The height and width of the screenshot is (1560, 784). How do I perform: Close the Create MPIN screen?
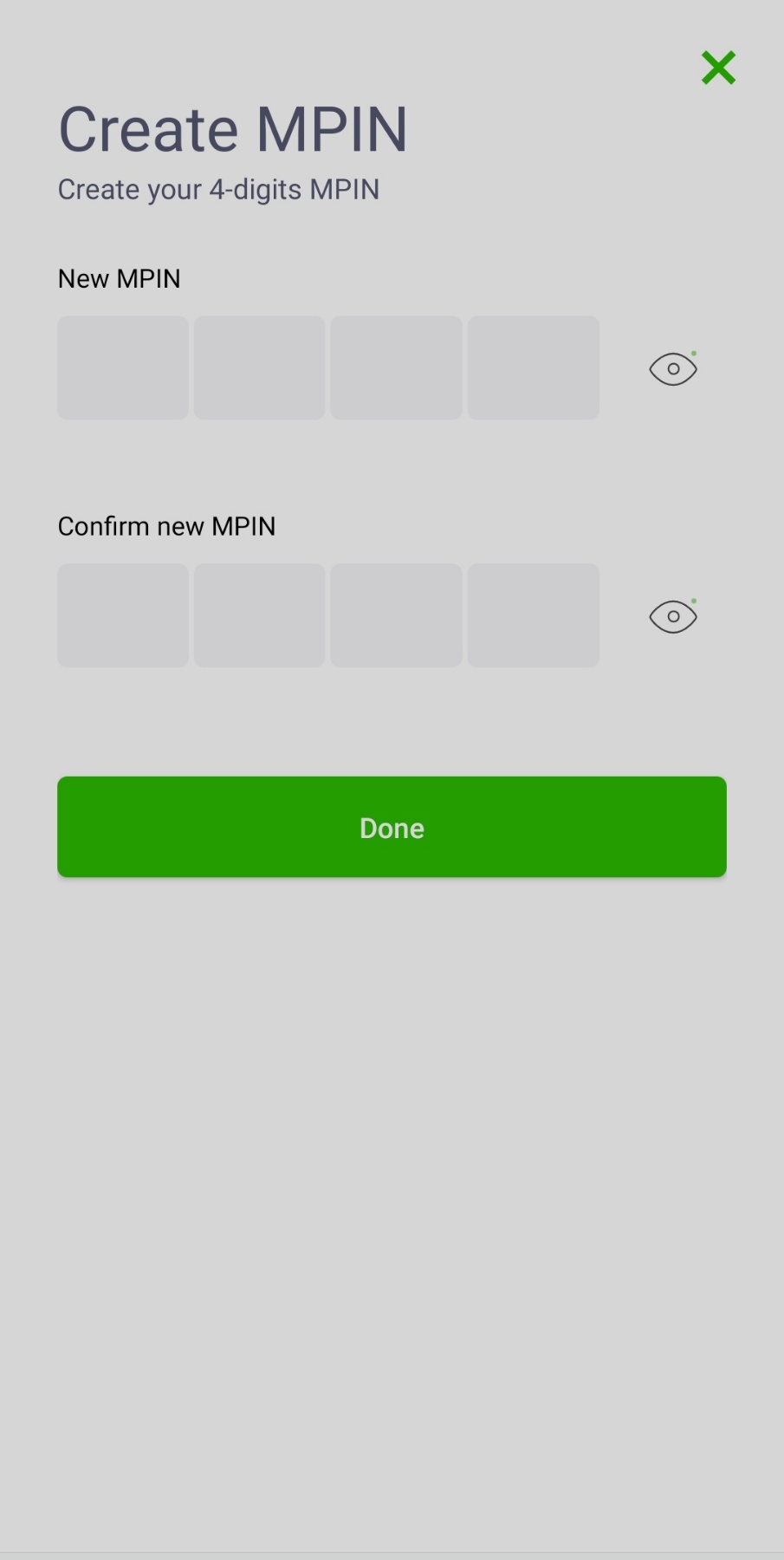718,68
